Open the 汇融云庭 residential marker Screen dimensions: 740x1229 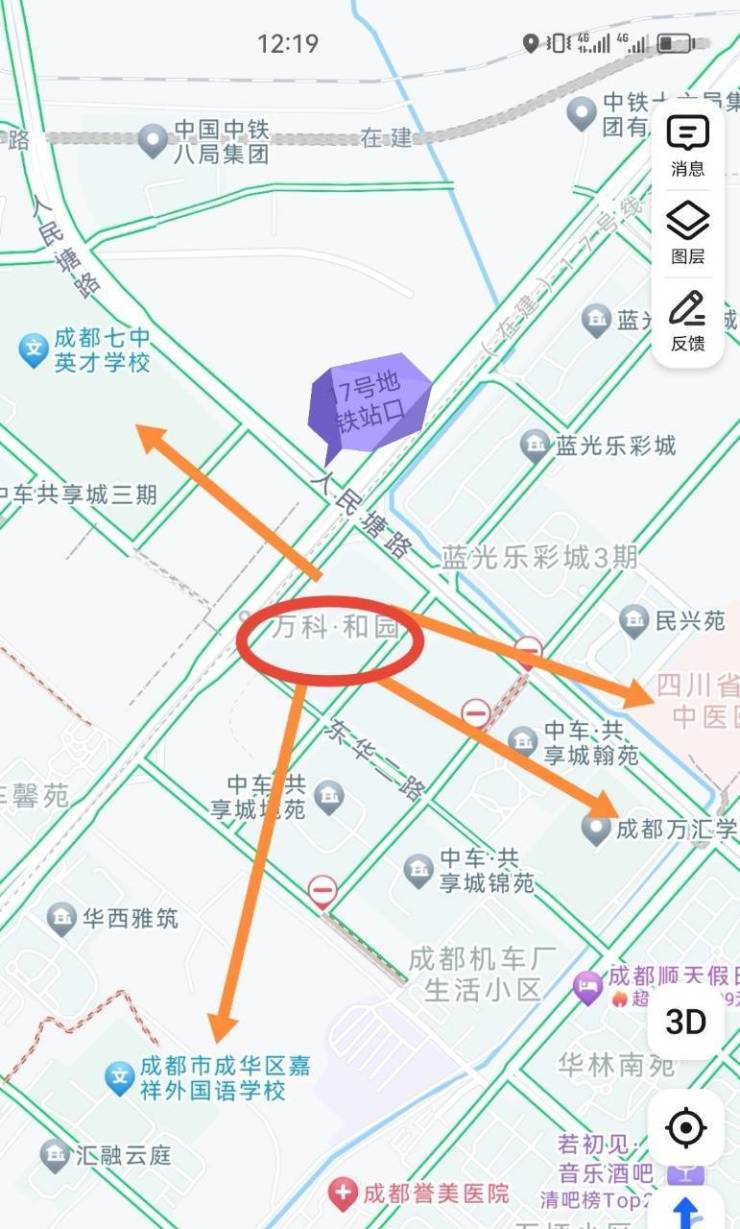(55, 1155)
